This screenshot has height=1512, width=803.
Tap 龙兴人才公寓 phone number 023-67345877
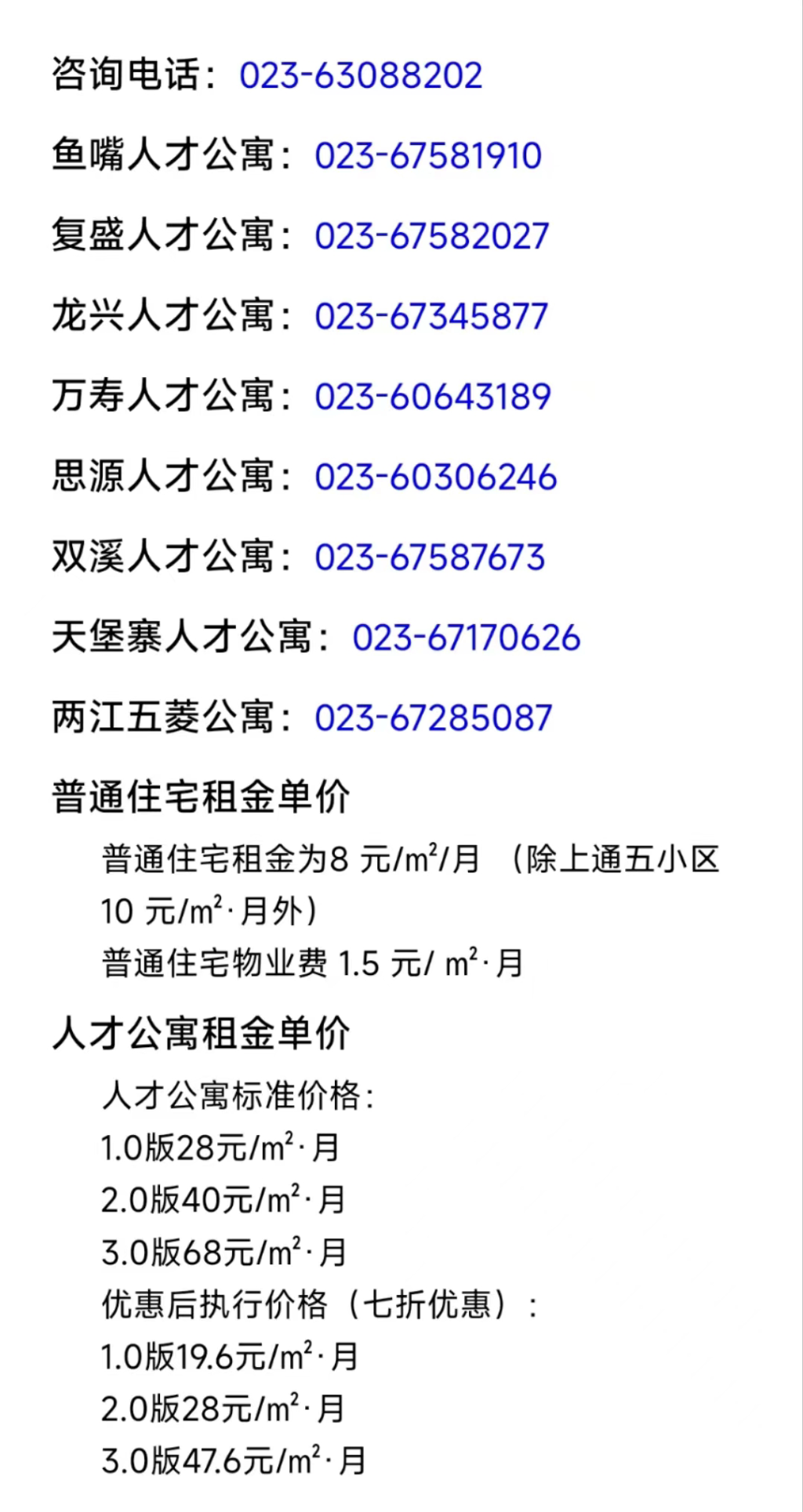click(431, 317)
